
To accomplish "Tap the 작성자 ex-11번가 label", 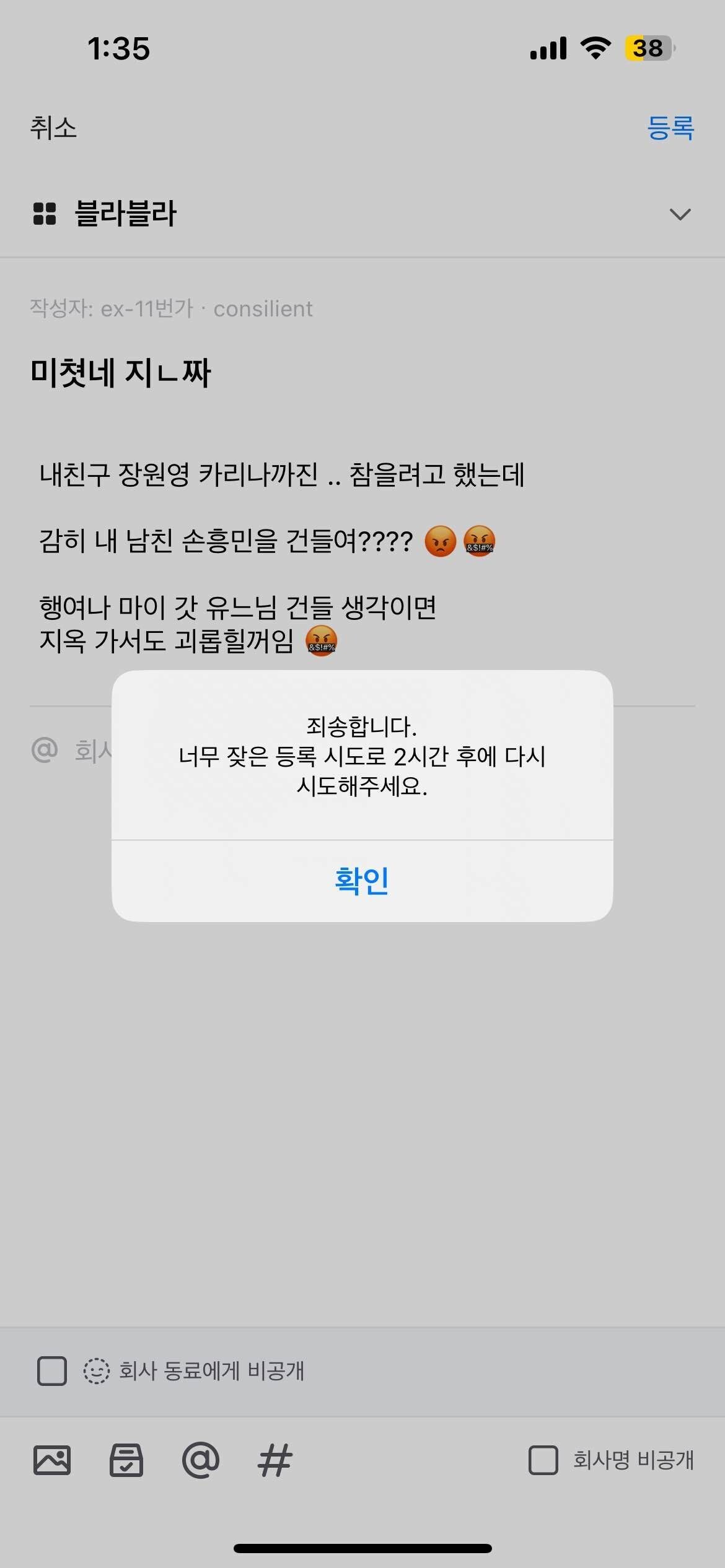I will [170, 308].
